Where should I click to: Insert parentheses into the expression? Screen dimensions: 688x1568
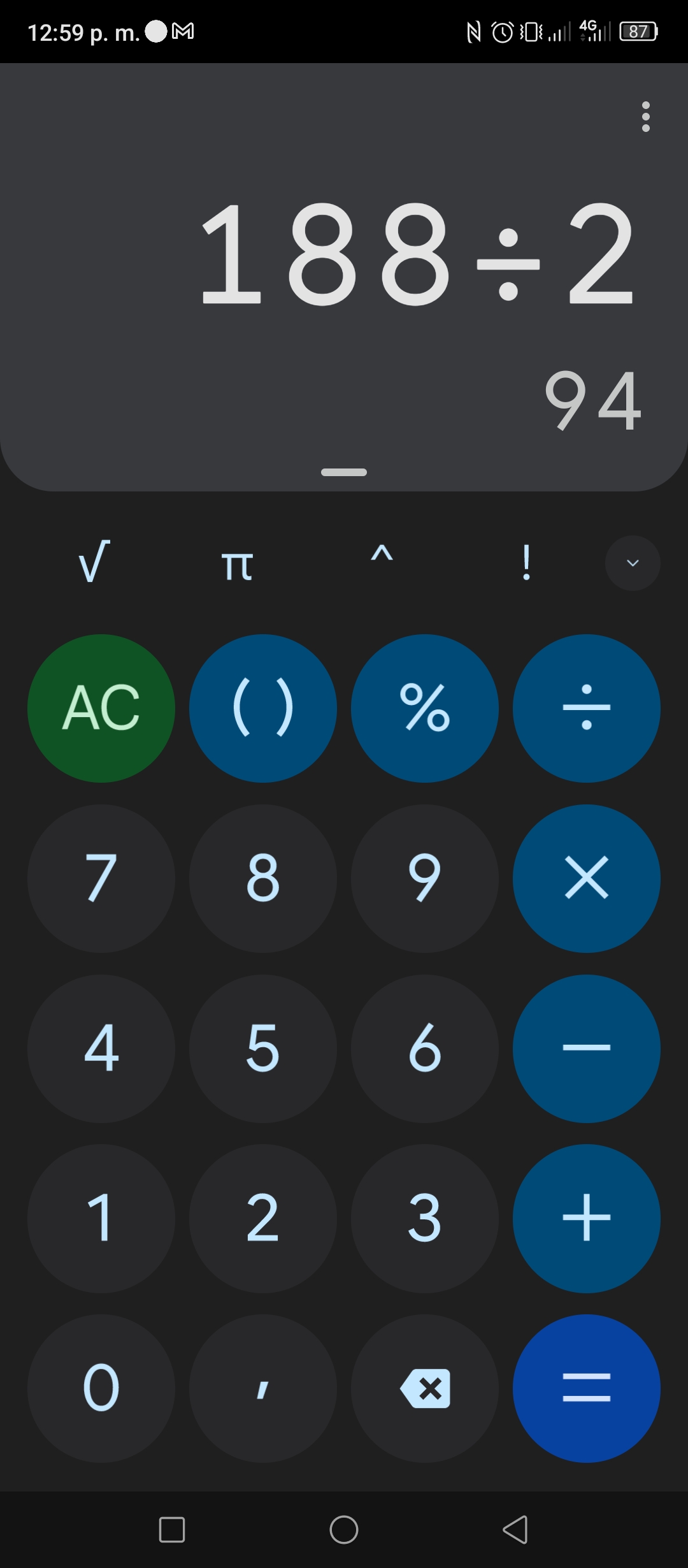click(x=263, y=708)
